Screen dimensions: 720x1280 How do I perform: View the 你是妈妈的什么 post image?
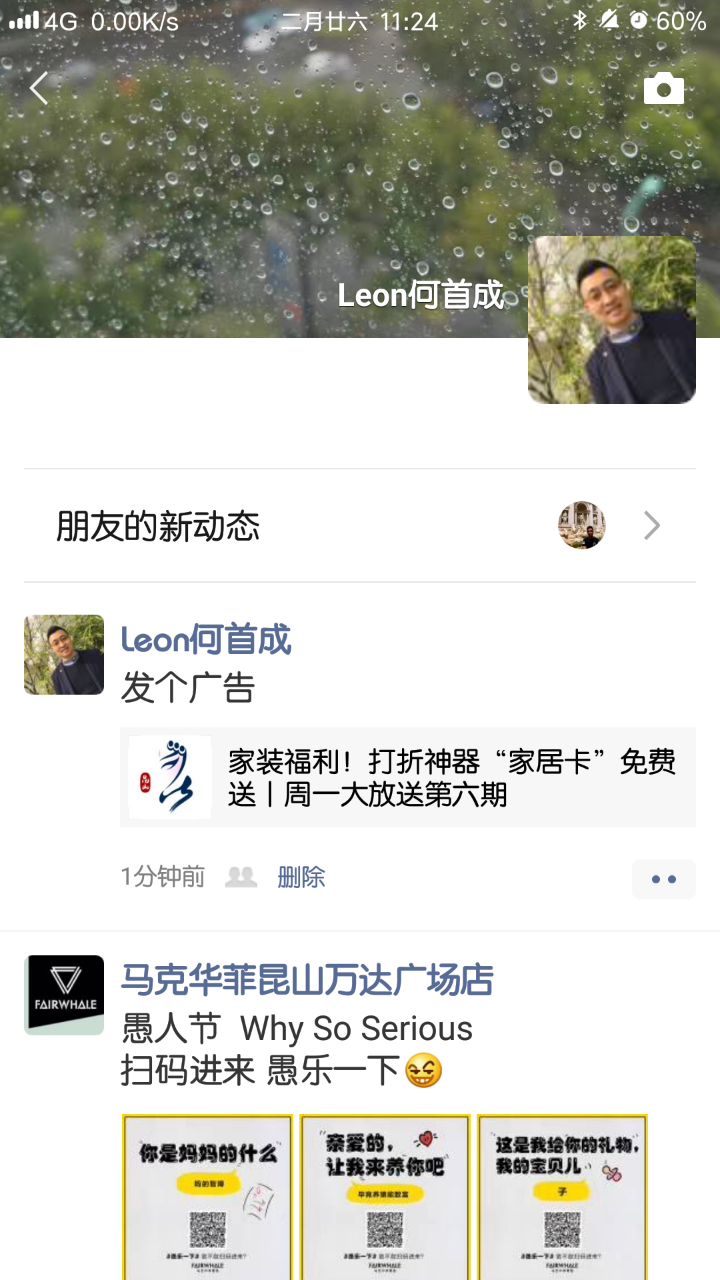coord(207,1197)
